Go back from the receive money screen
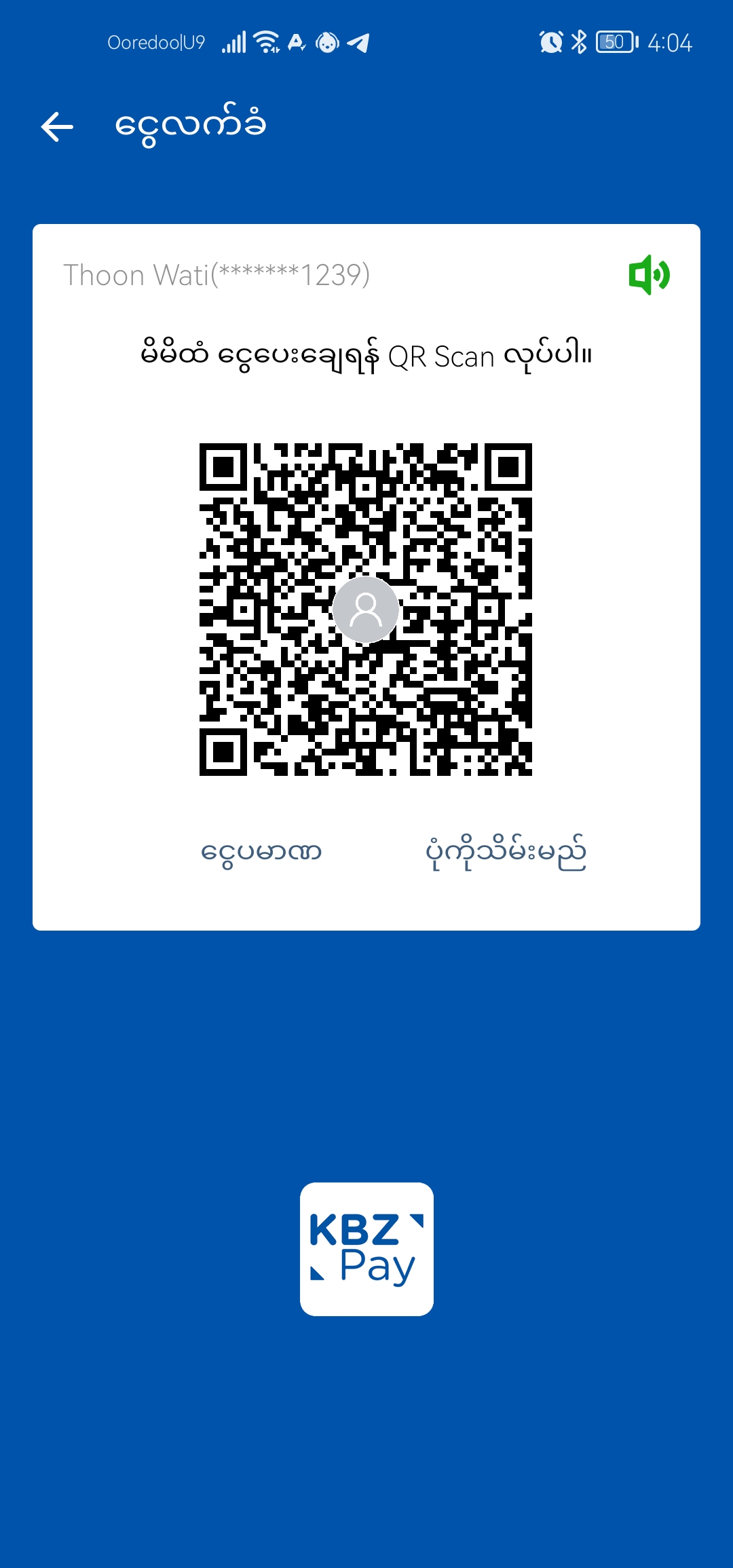Viewport: 733px width, 1568px height. click(57, 127)
